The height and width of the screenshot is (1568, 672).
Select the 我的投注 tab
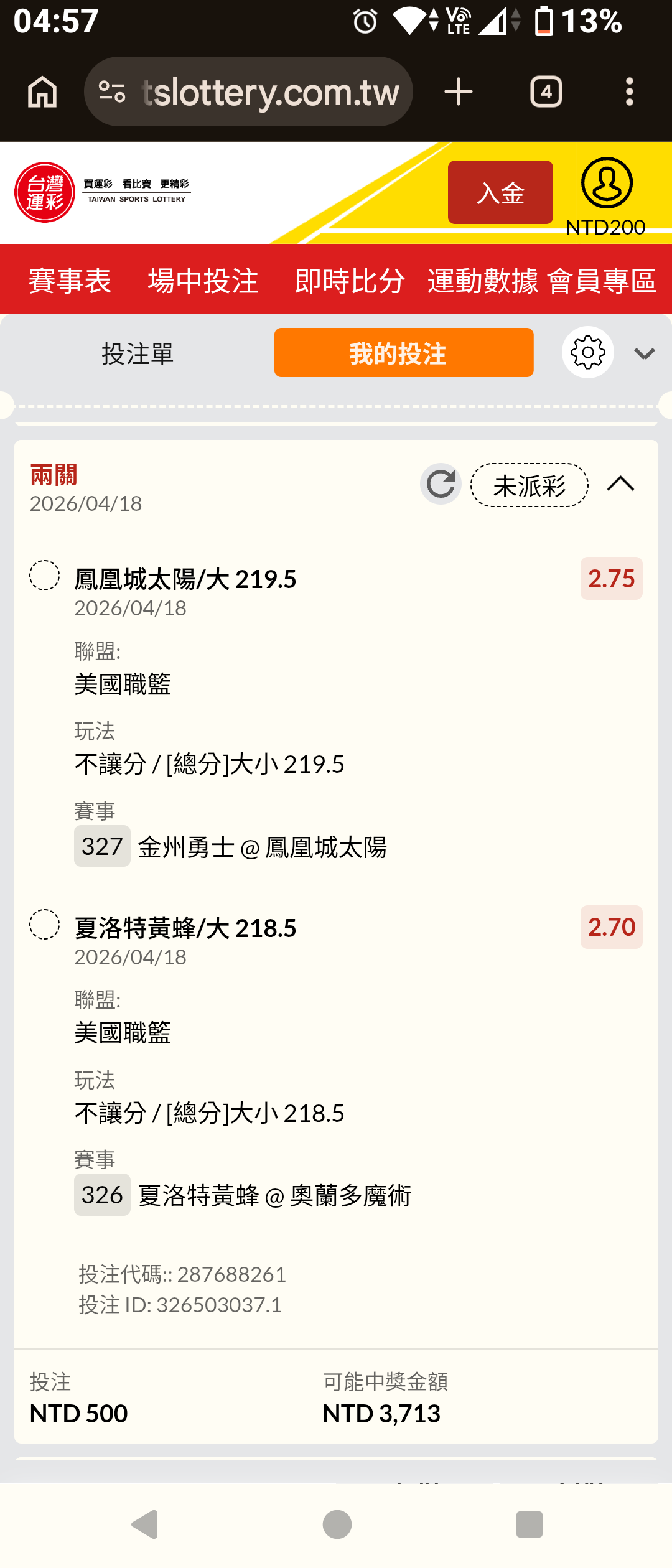(x=403, y=353)
